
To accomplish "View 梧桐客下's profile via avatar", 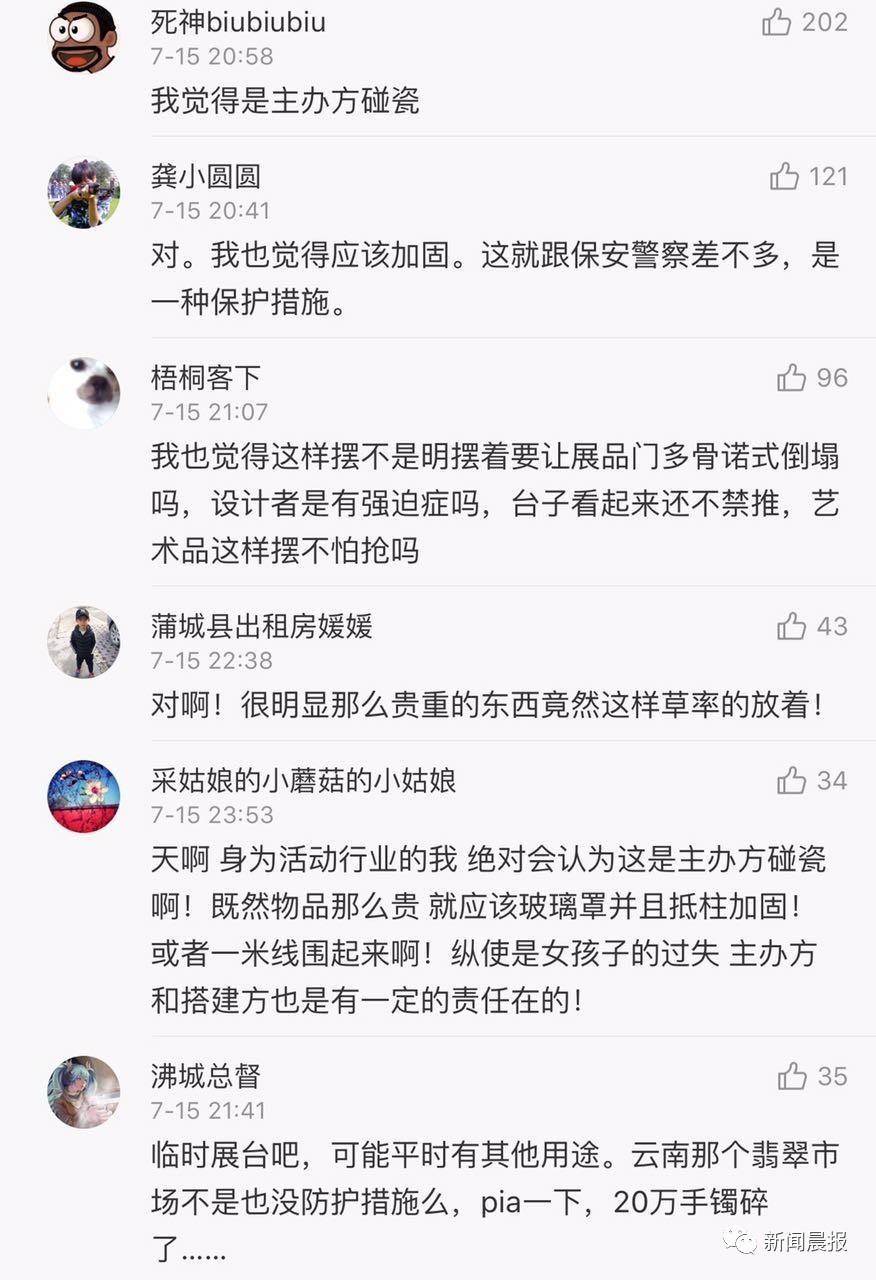I will (x=84, y=394).
